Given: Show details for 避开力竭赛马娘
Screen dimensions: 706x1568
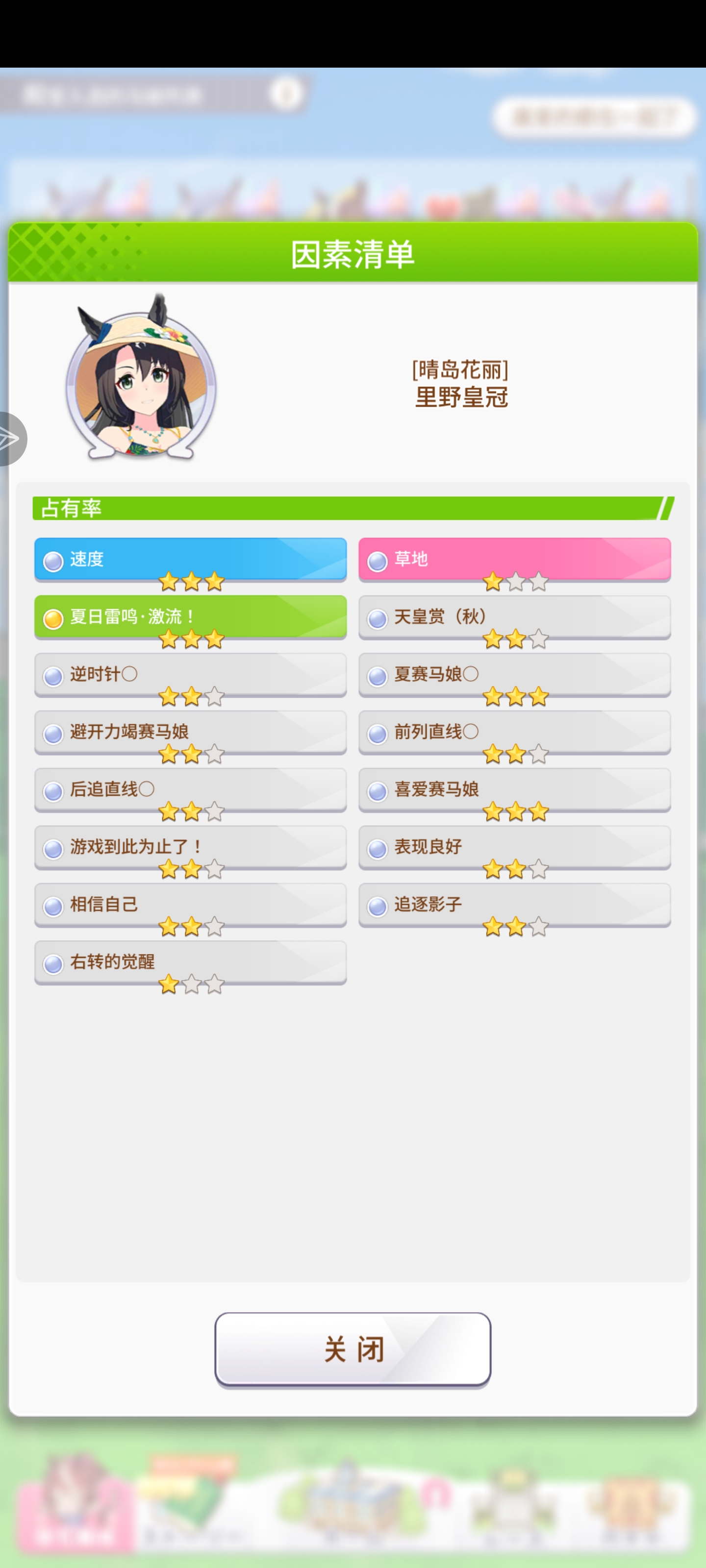Looking at the screenshot, I should (190, 732).
